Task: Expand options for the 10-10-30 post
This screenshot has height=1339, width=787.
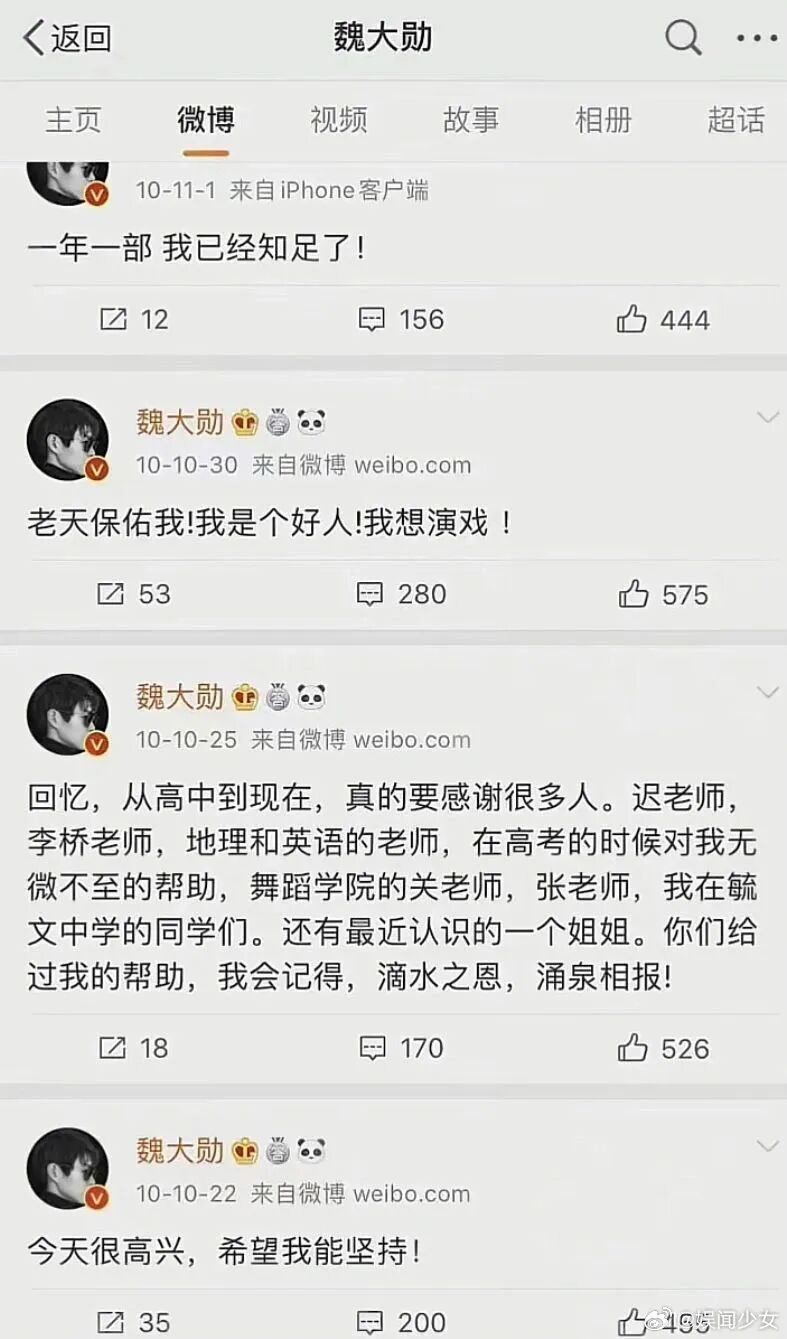Action: click(x=767, y=418)
